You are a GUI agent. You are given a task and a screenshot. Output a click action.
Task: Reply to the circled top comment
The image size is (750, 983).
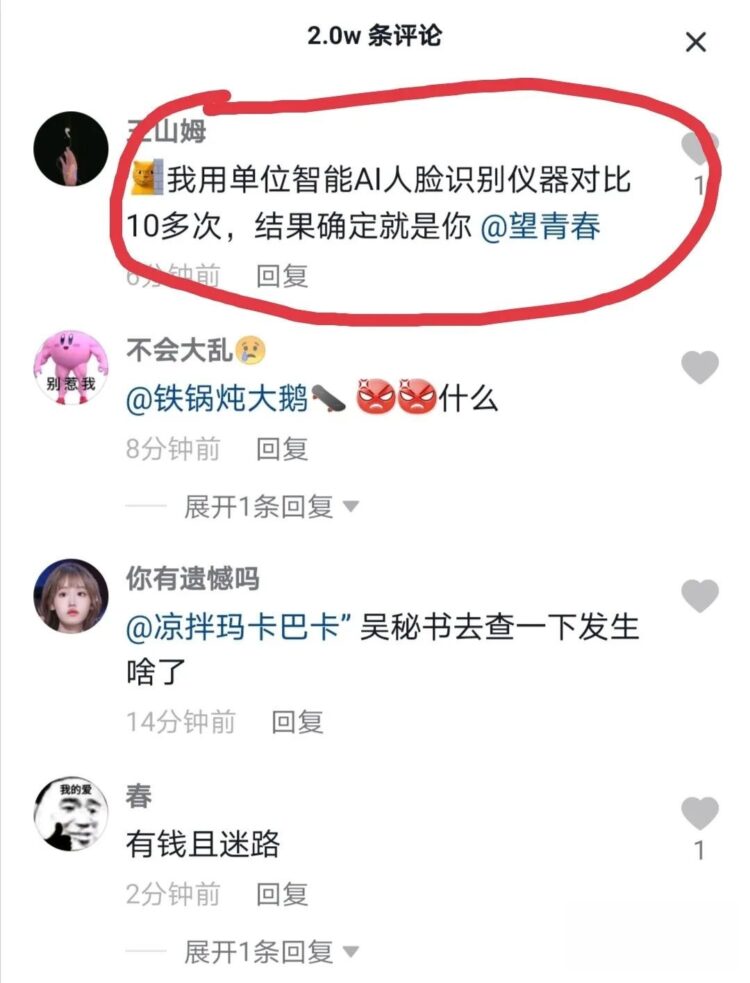[x=282, y=276]
